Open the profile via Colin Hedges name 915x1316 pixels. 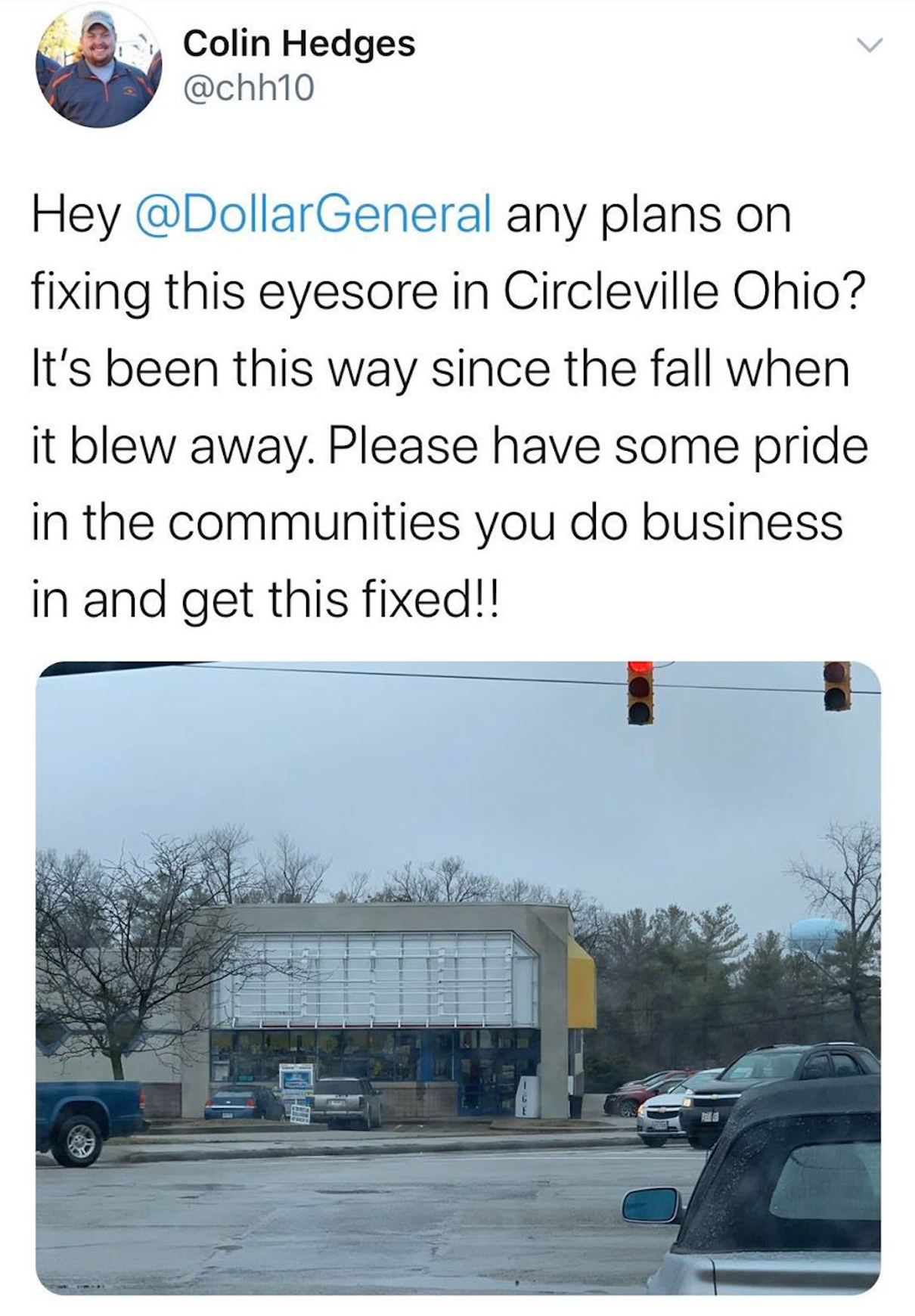coord(299,44)
